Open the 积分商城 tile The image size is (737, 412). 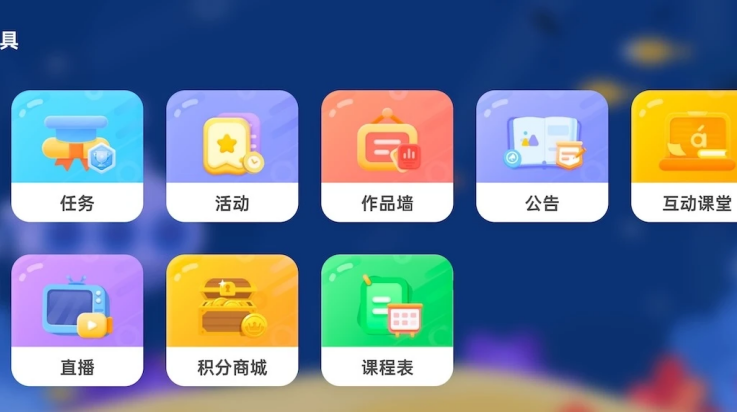click(x=232, y=320)
